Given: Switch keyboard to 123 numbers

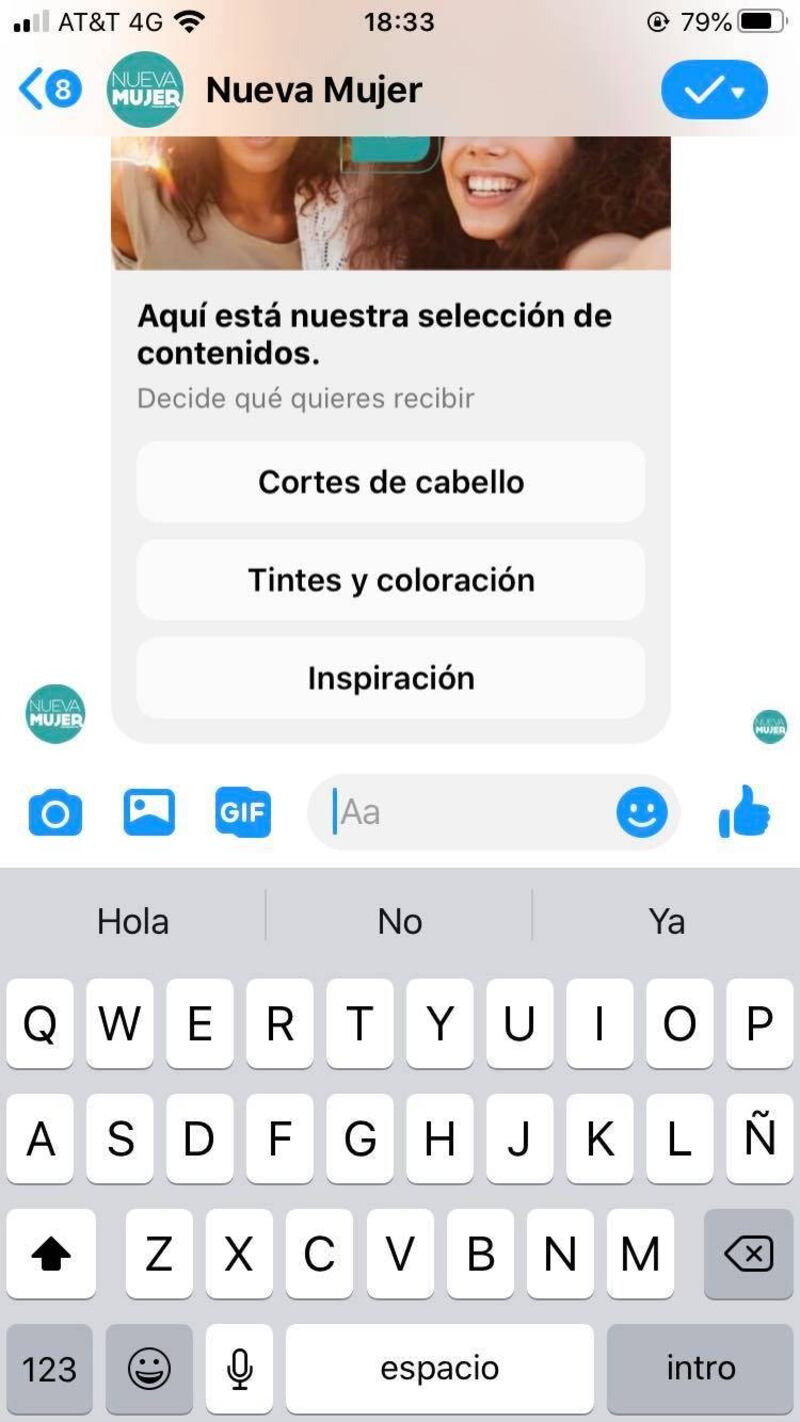Looking at the screenshot, I should [49, 1368].
